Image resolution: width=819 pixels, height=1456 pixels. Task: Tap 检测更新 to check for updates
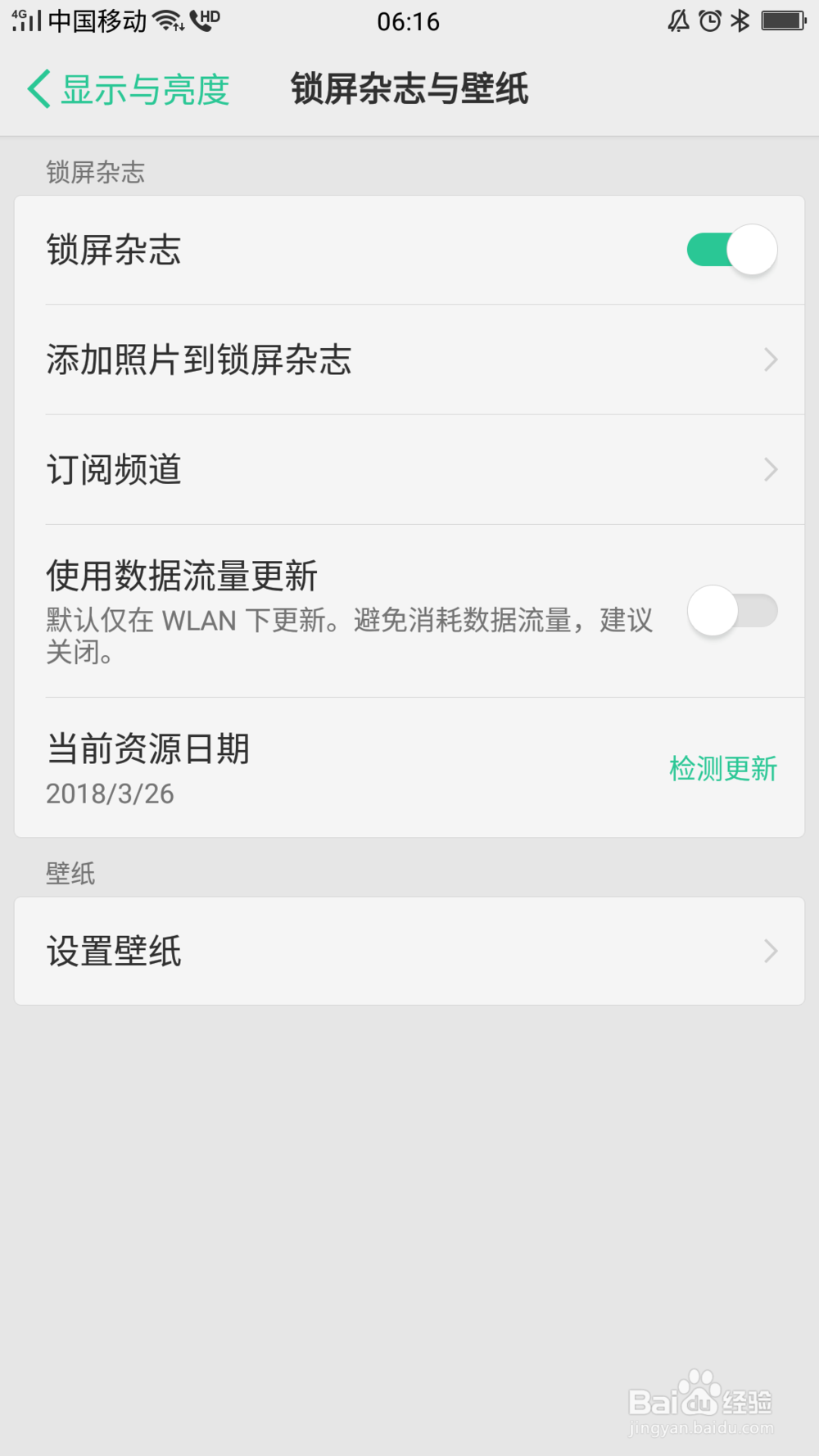[723, 768]
